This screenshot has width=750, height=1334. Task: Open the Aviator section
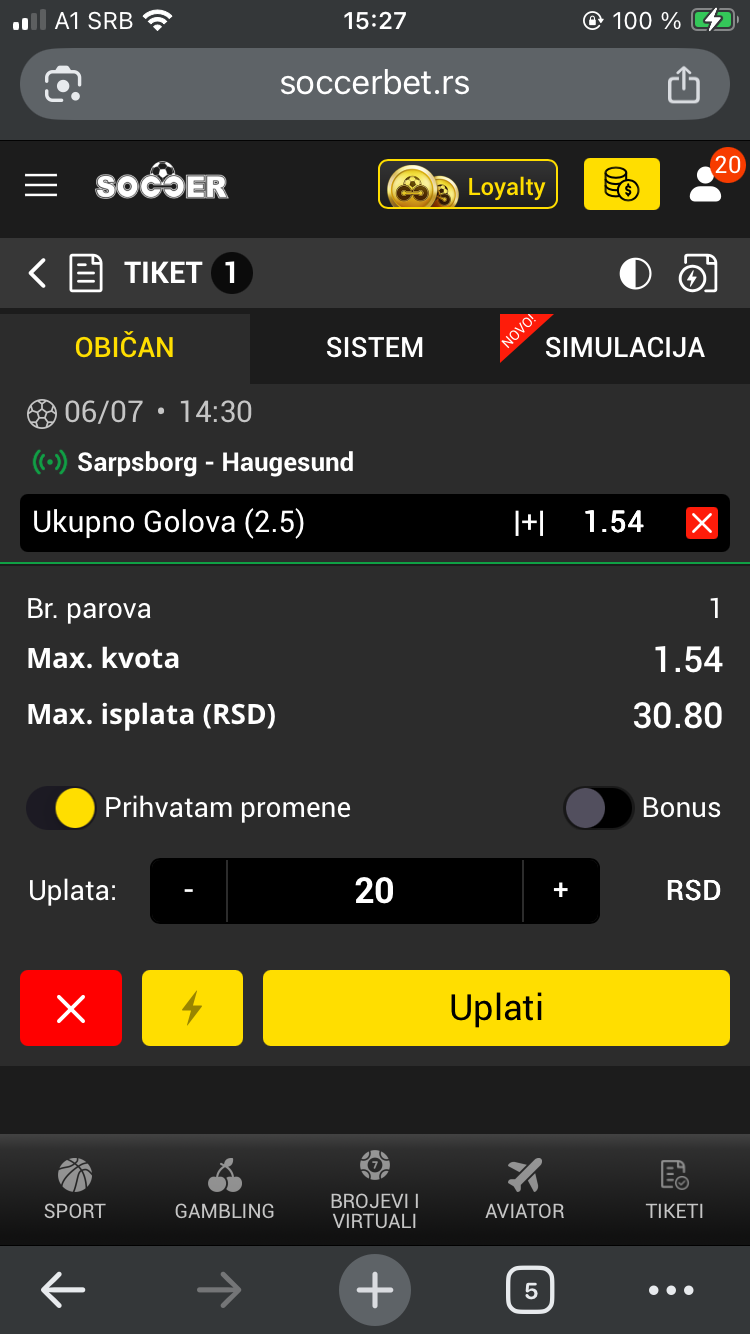[524, 1190]
